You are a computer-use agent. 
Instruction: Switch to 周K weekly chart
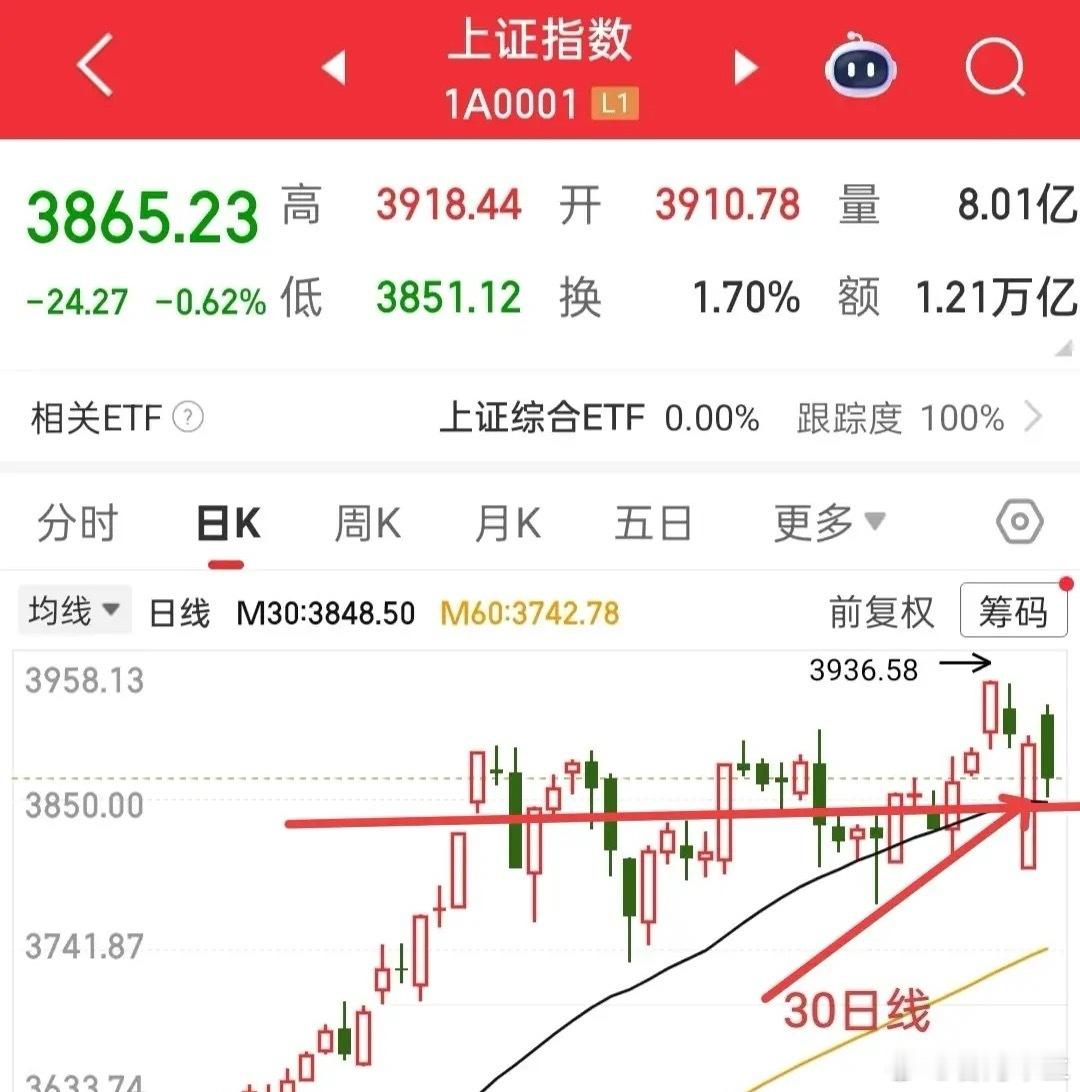pyautogui.click(x=367, y=524)
